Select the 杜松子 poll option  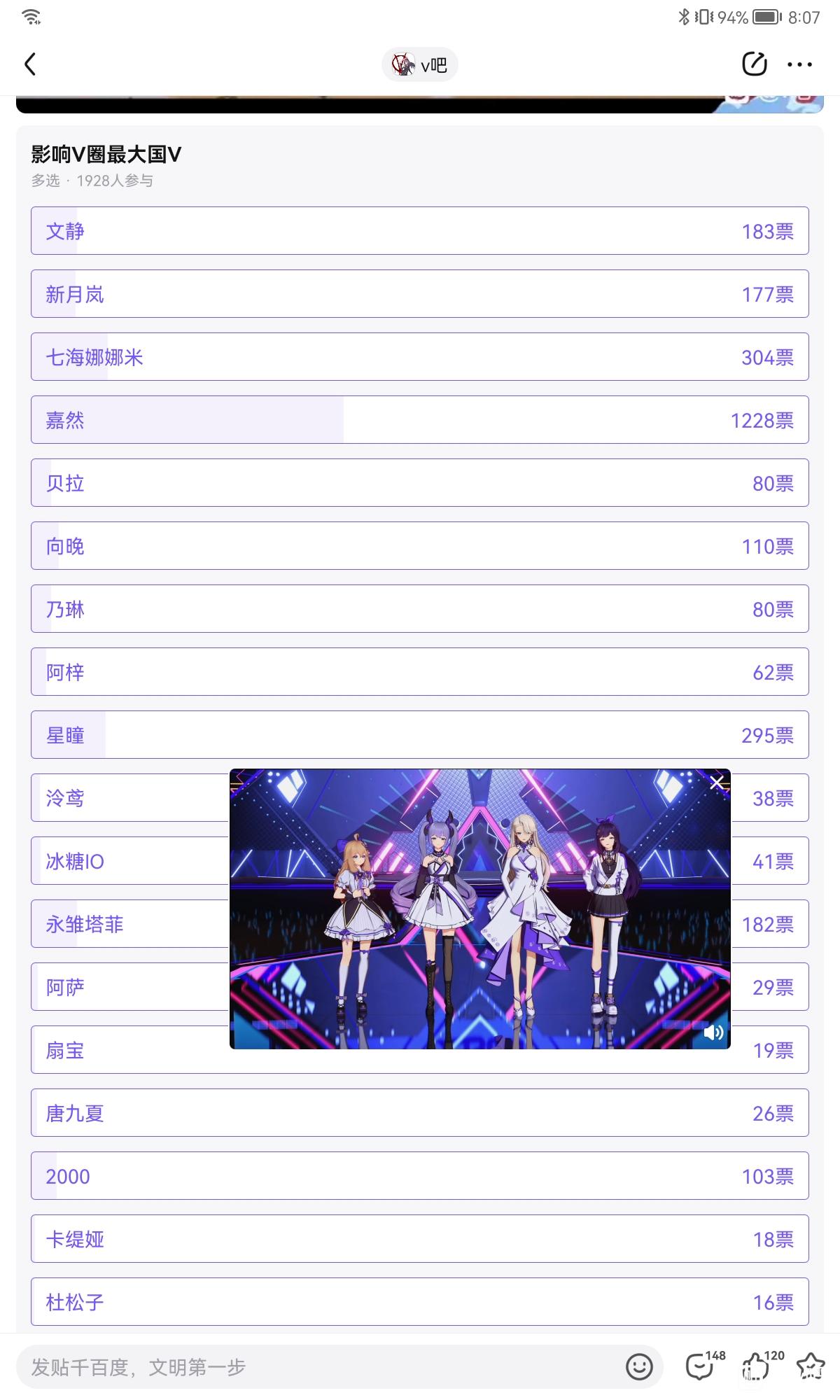[x=420, y=1302]
